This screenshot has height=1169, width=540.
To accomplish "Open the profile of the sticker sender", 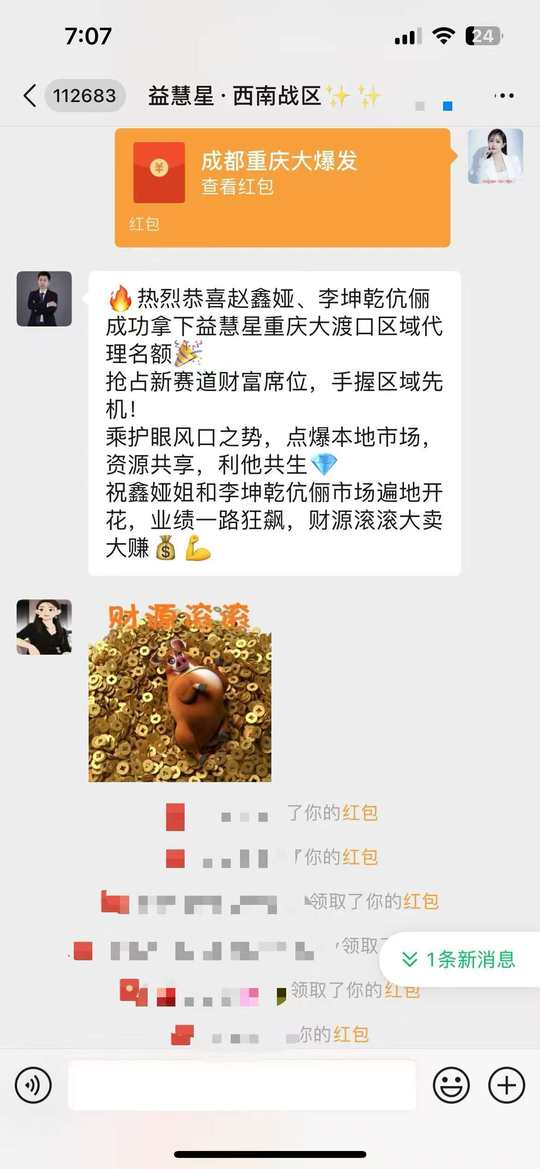I will pyautogui.click(x=44, y=627).
